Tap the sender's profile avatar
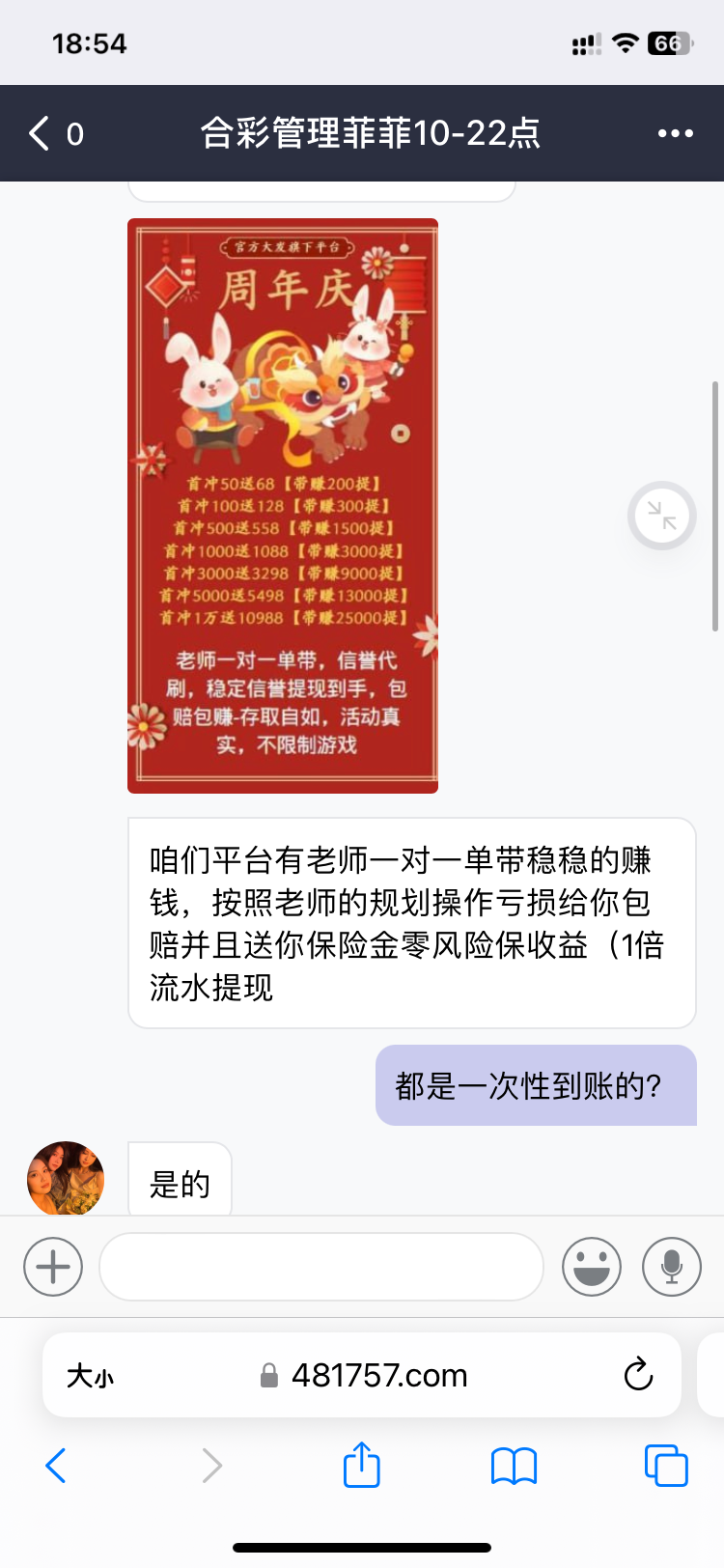The height and width of the screenshot is (1568, 724). (66, 1178)
